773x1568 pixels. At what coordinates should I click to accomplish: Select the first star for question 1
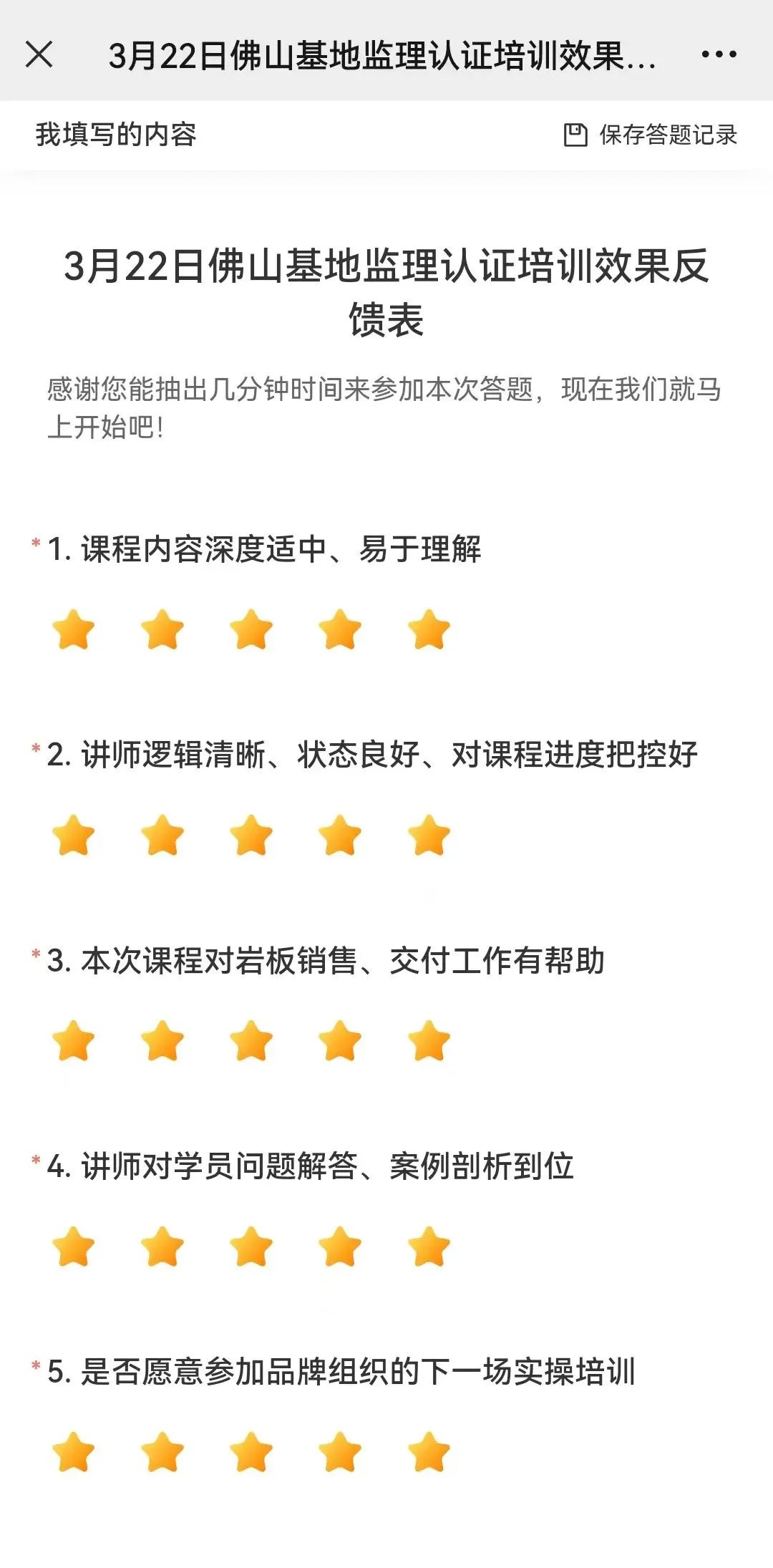[74, 629]
